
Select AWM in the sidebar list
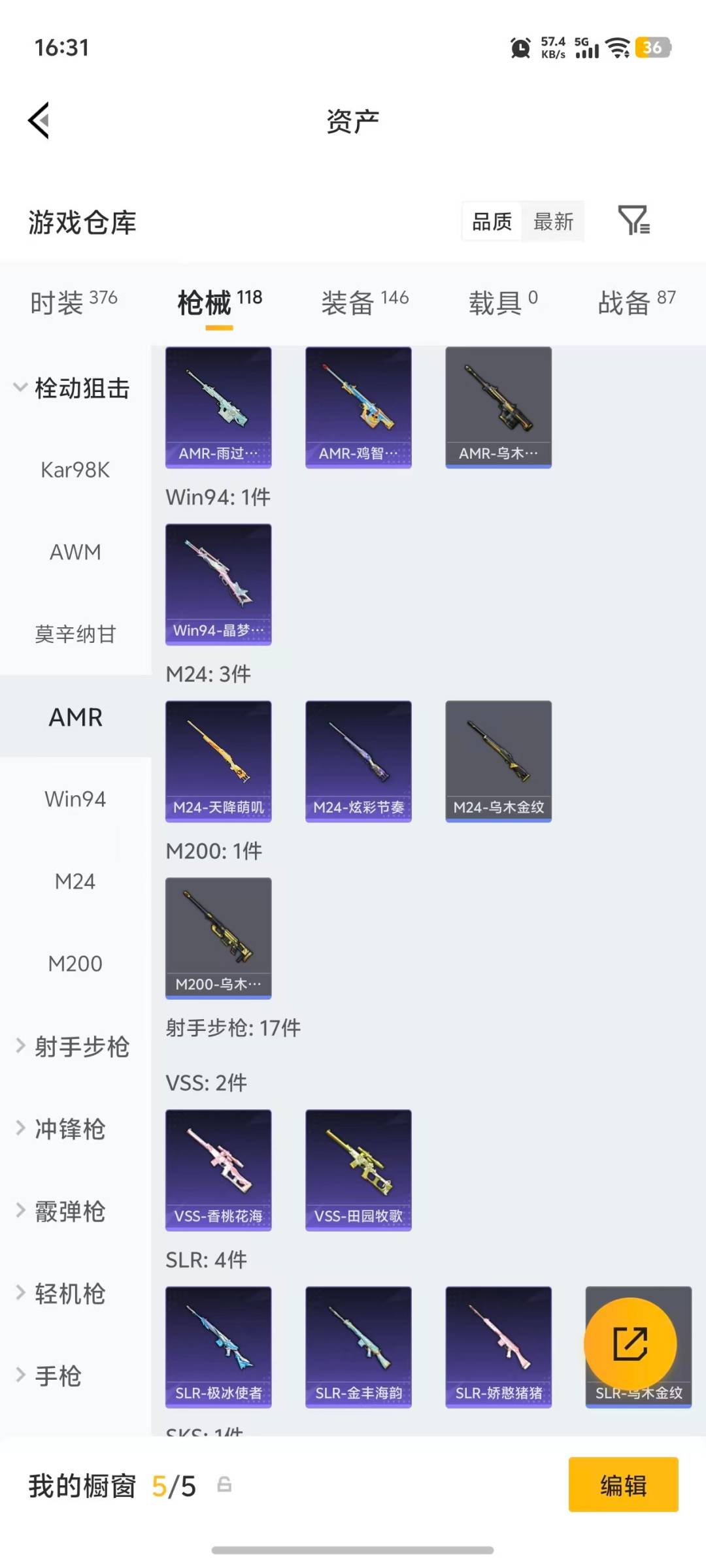(x=75, y=551)
